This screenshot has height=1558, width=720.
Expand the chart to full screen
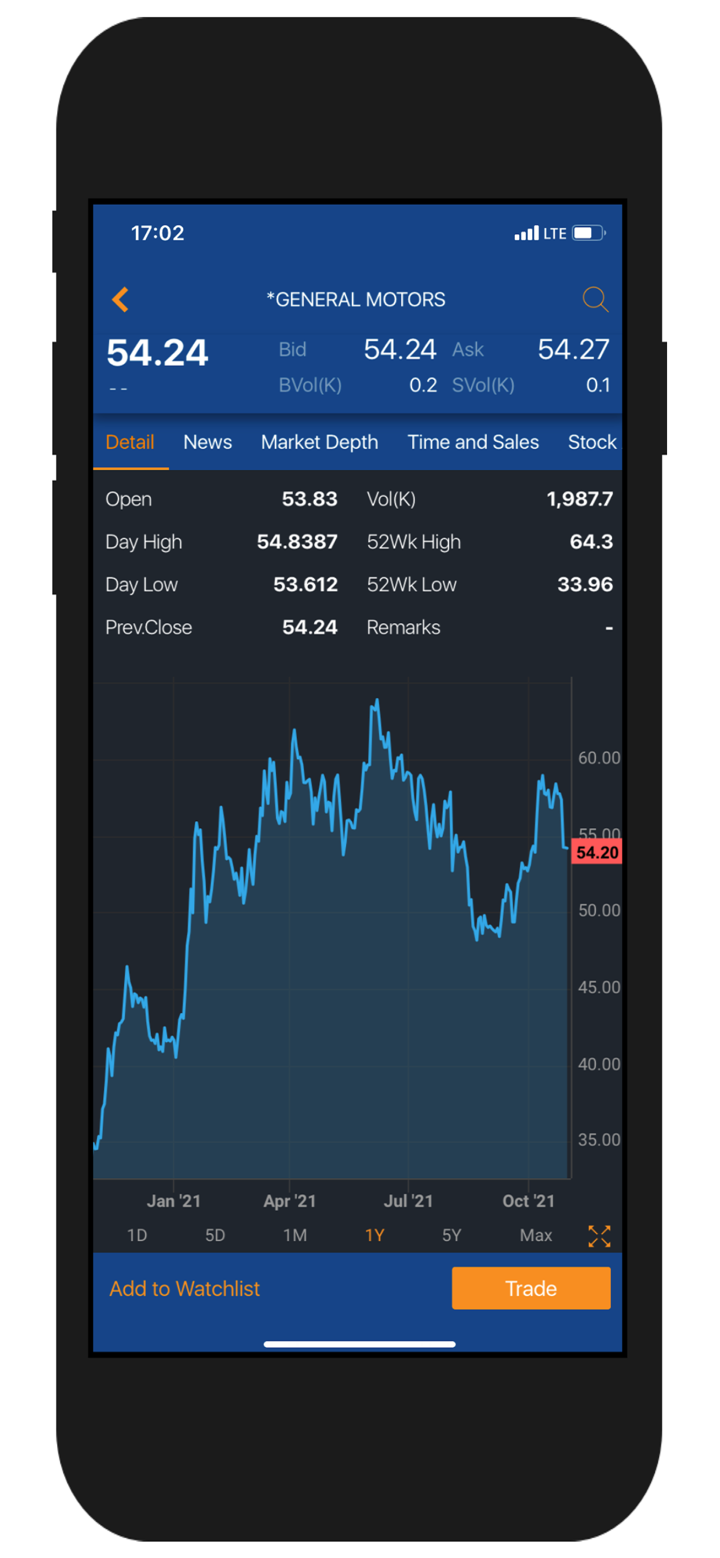coord(599,1236)
